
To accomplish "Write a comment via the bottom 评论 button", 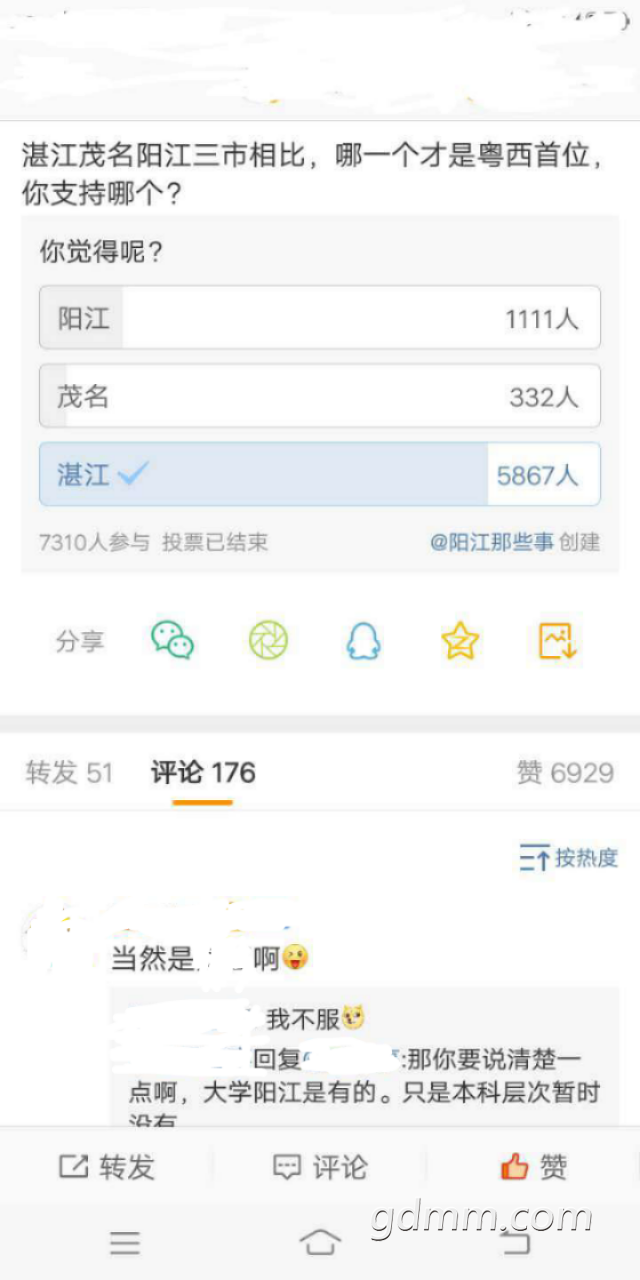I will [320, 1166].
